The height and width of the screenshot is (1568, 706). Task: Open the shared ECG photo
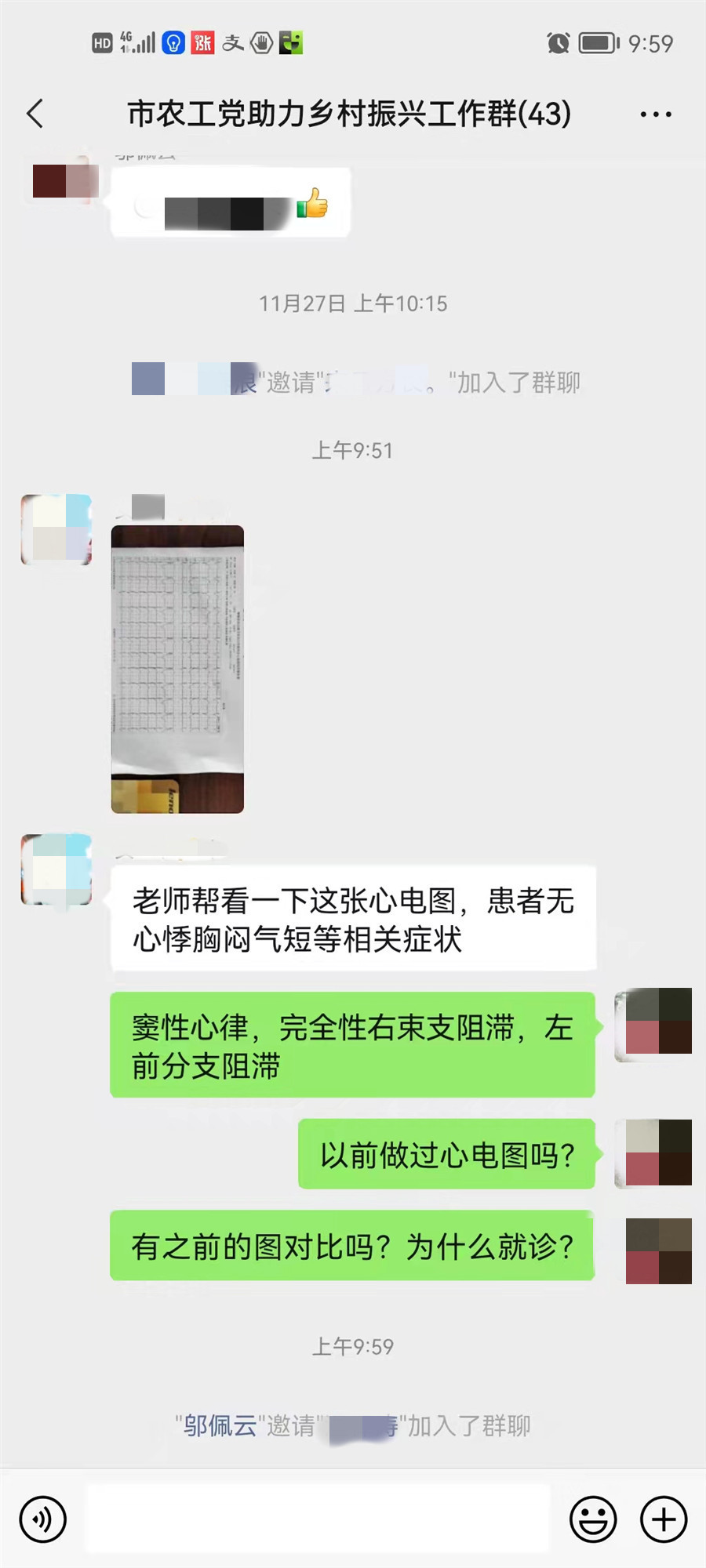177,669
